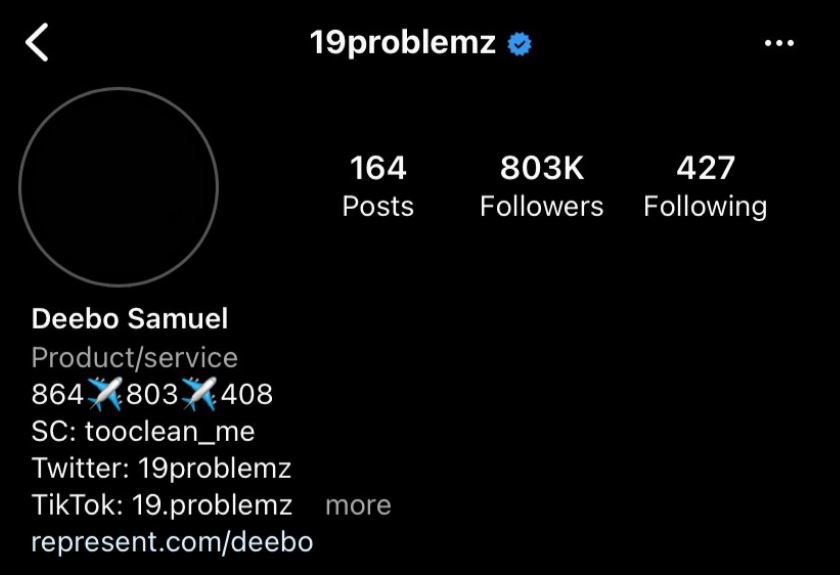Open the profile picture circle
The height and width of the screenshot is (575, 840).
tap(118, 187)
